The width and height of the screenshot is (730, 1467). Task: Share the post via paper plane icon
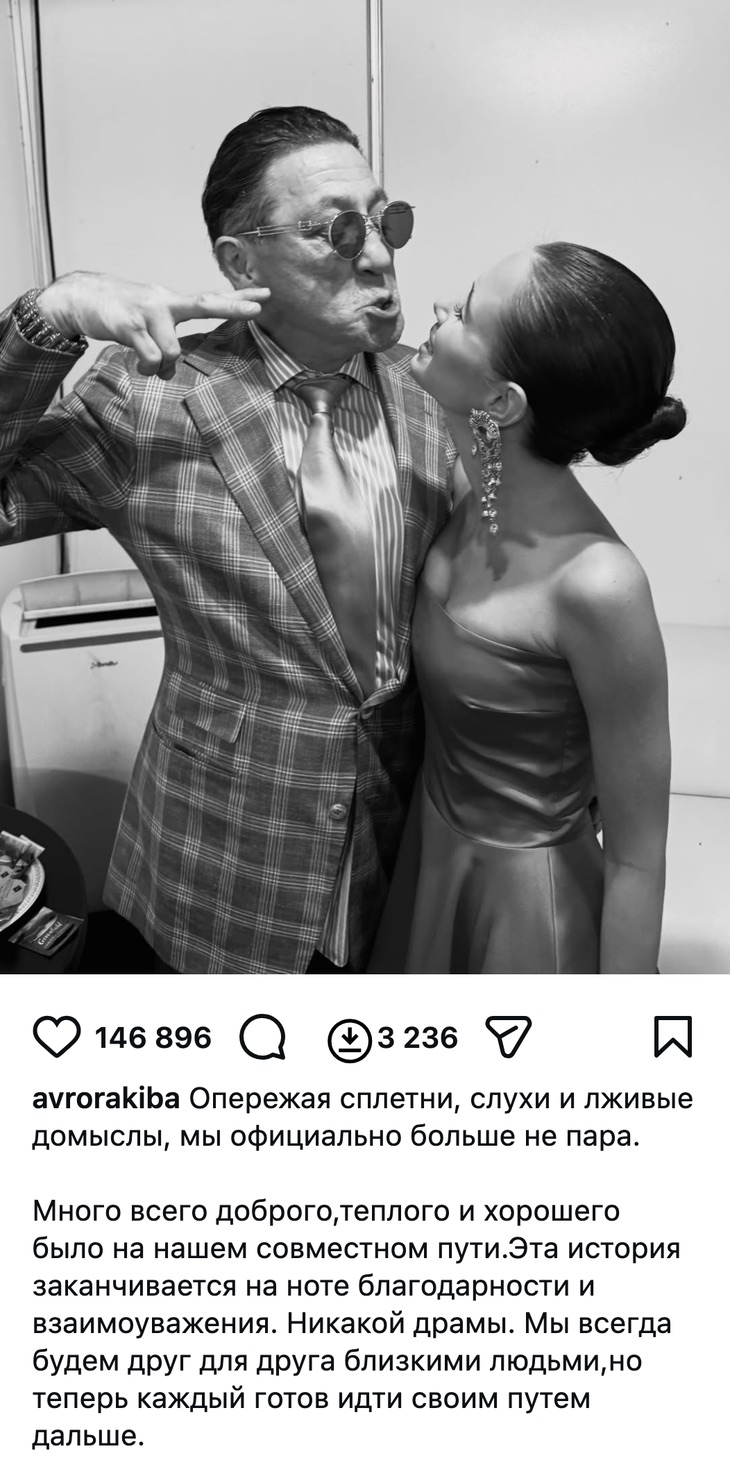tap(508, 1037)
